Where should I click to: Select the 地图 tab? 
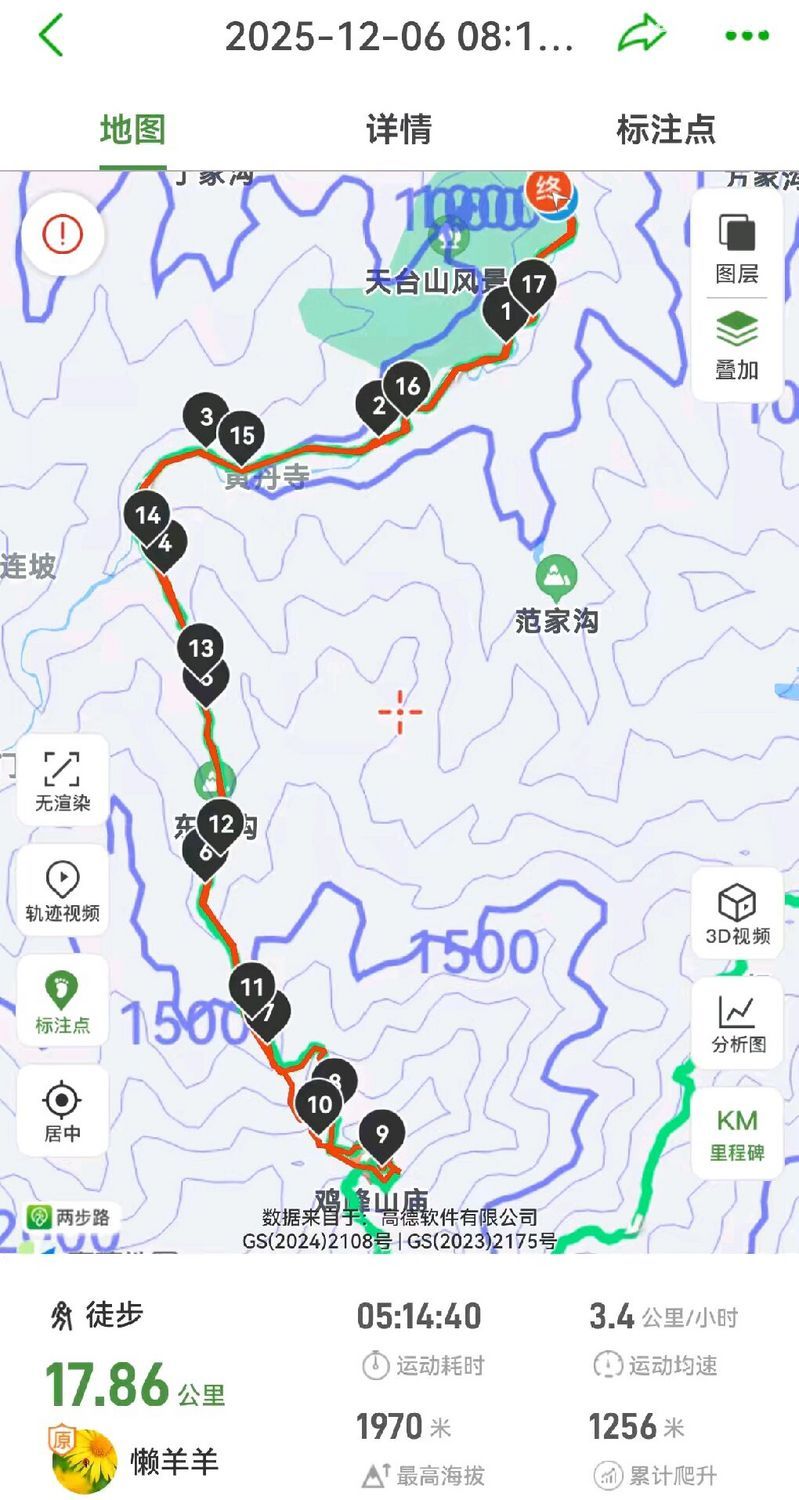click(x=132, y=129)
